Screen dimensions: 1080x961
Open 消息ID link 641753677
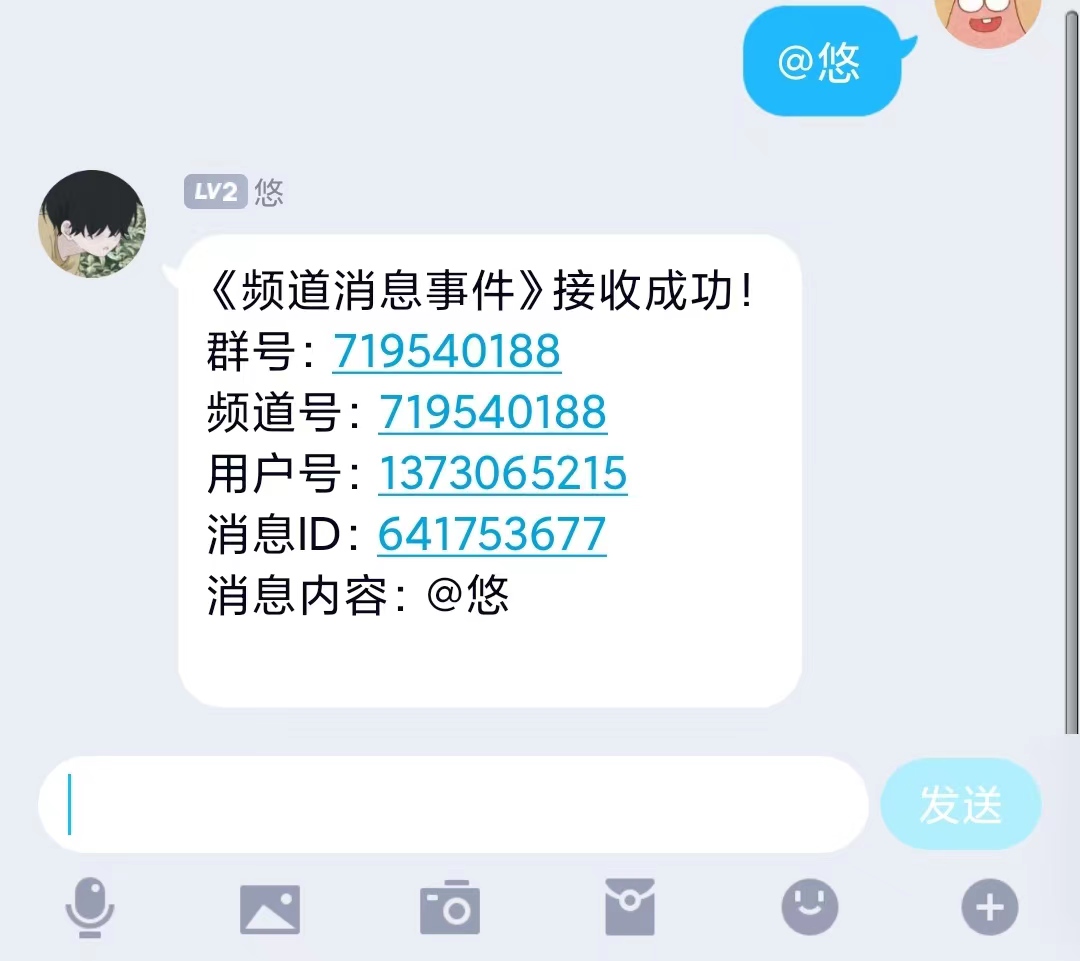[x=492, y=534]
